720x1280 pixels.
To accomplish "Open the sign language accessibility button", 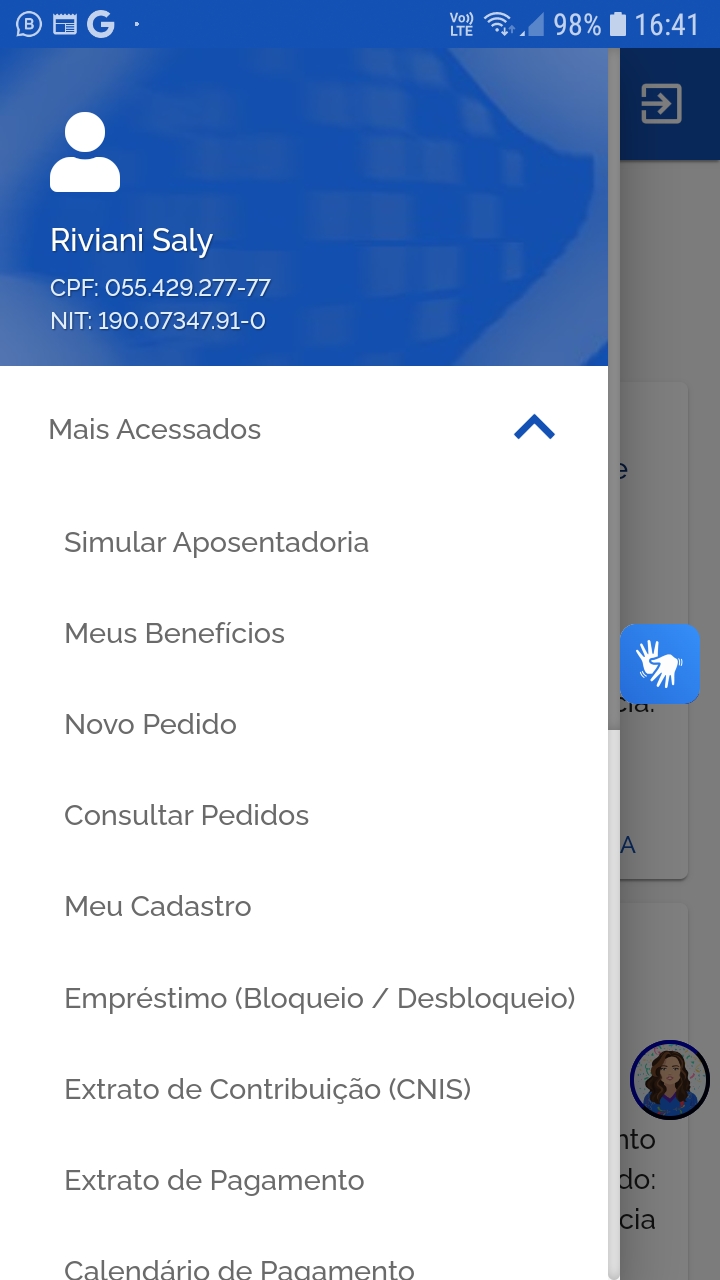I will [660, 664].
